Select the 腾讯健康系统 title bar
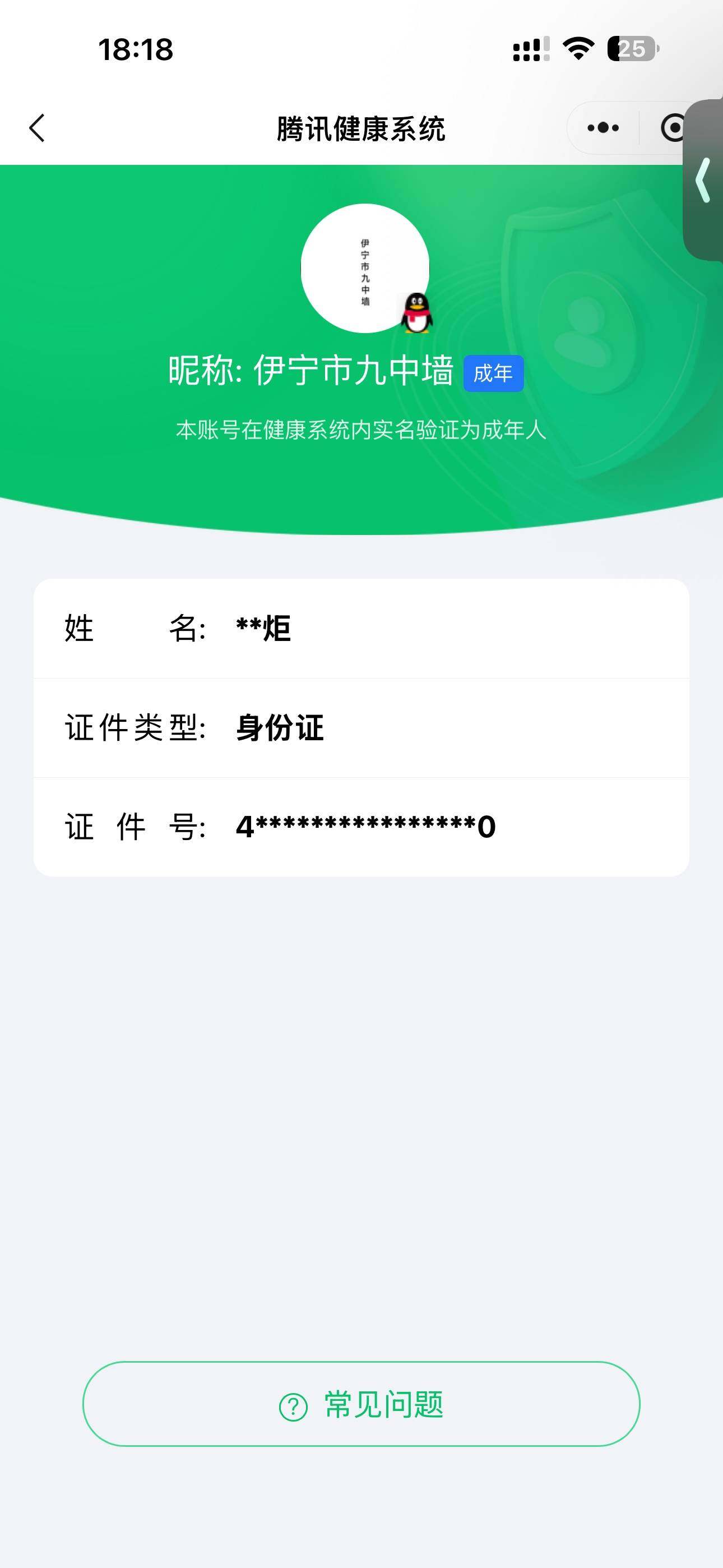723x1568 pixels. (361, 128)
